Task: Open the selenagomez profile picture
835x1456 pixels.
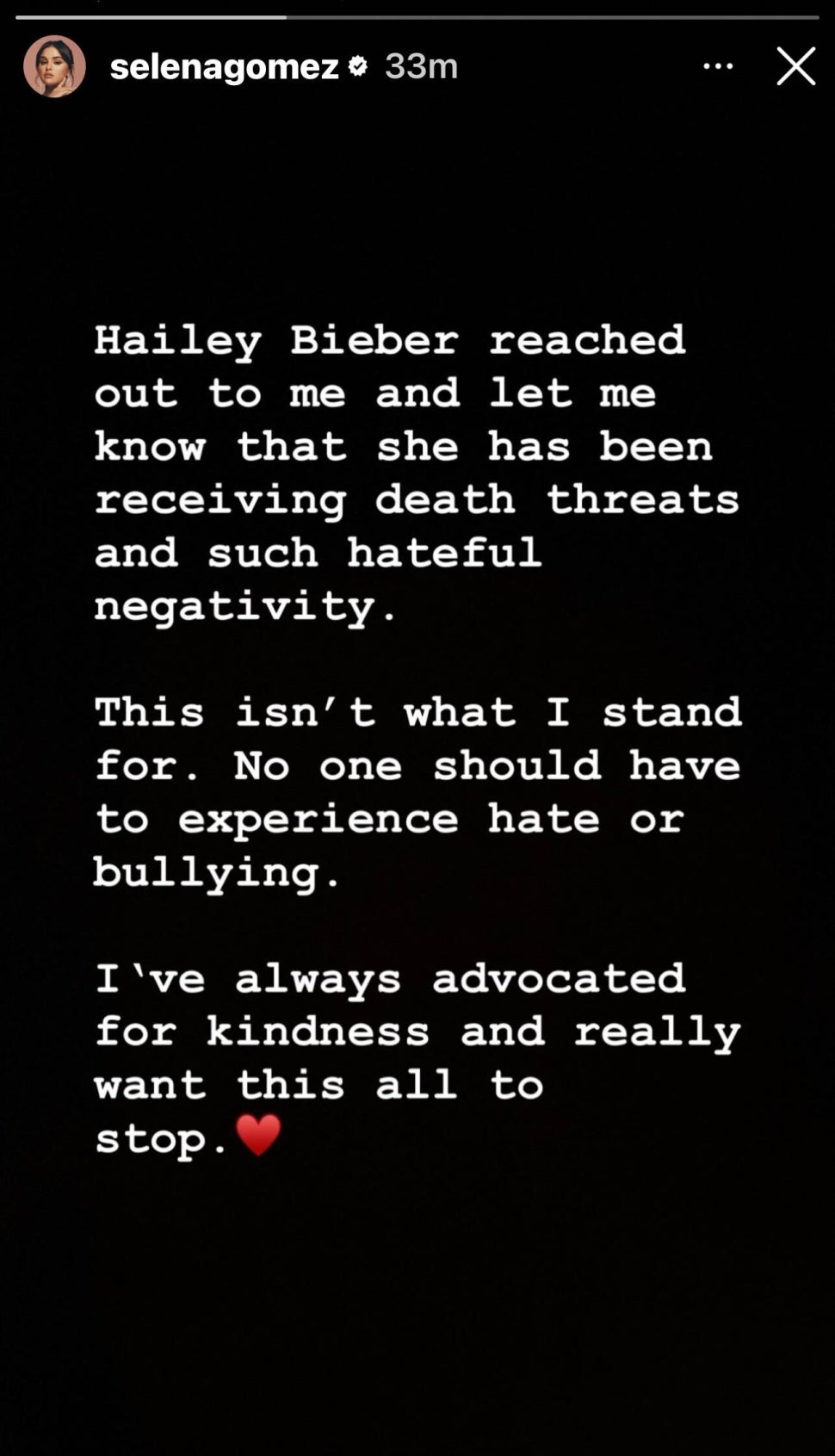Action: (54, 66)
